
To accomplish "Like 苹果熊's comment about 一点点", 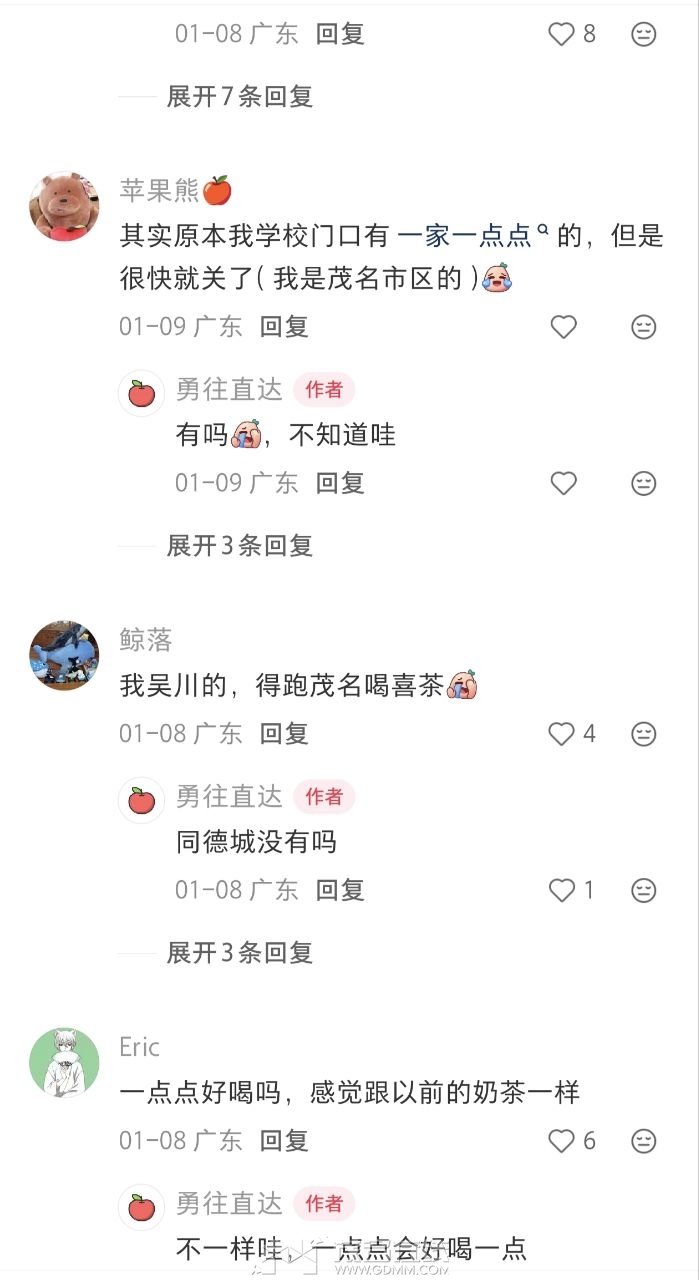I will click(564, 327).
